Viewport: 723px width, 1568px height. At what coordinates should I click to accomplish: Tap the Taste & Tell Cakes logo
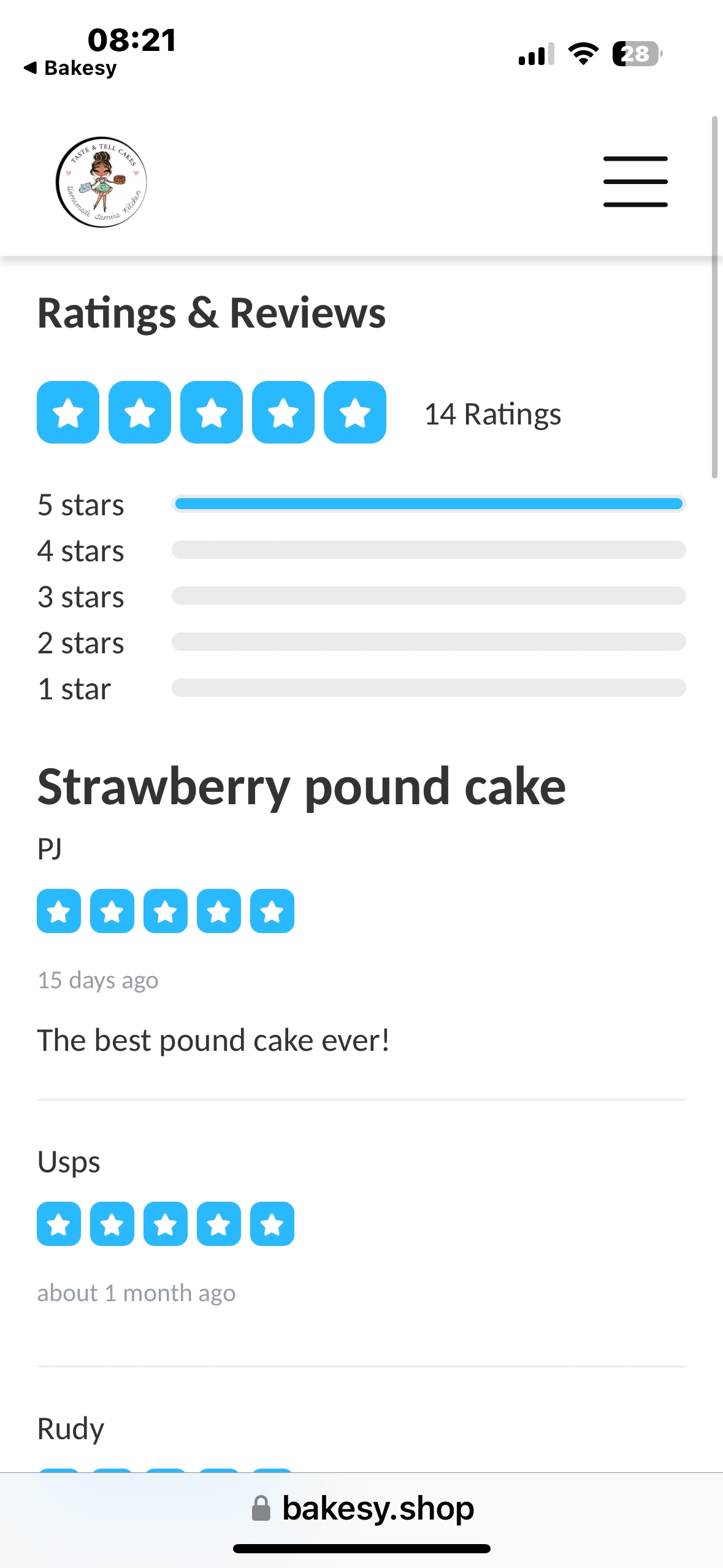pyautogui.click(x=101, y=182)
